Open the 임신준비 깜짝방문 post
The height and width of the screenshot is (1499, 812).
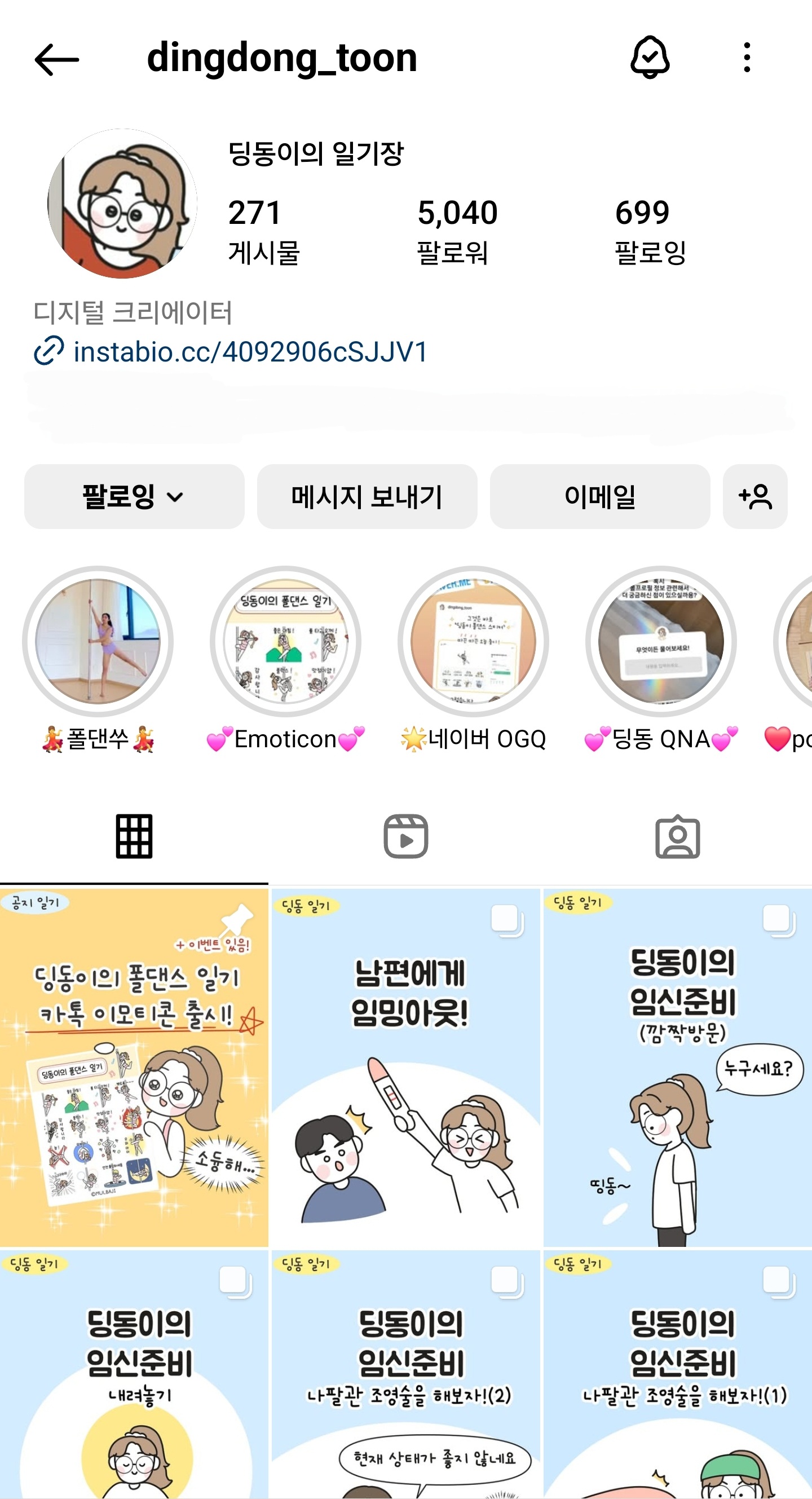click(678, 1066)
